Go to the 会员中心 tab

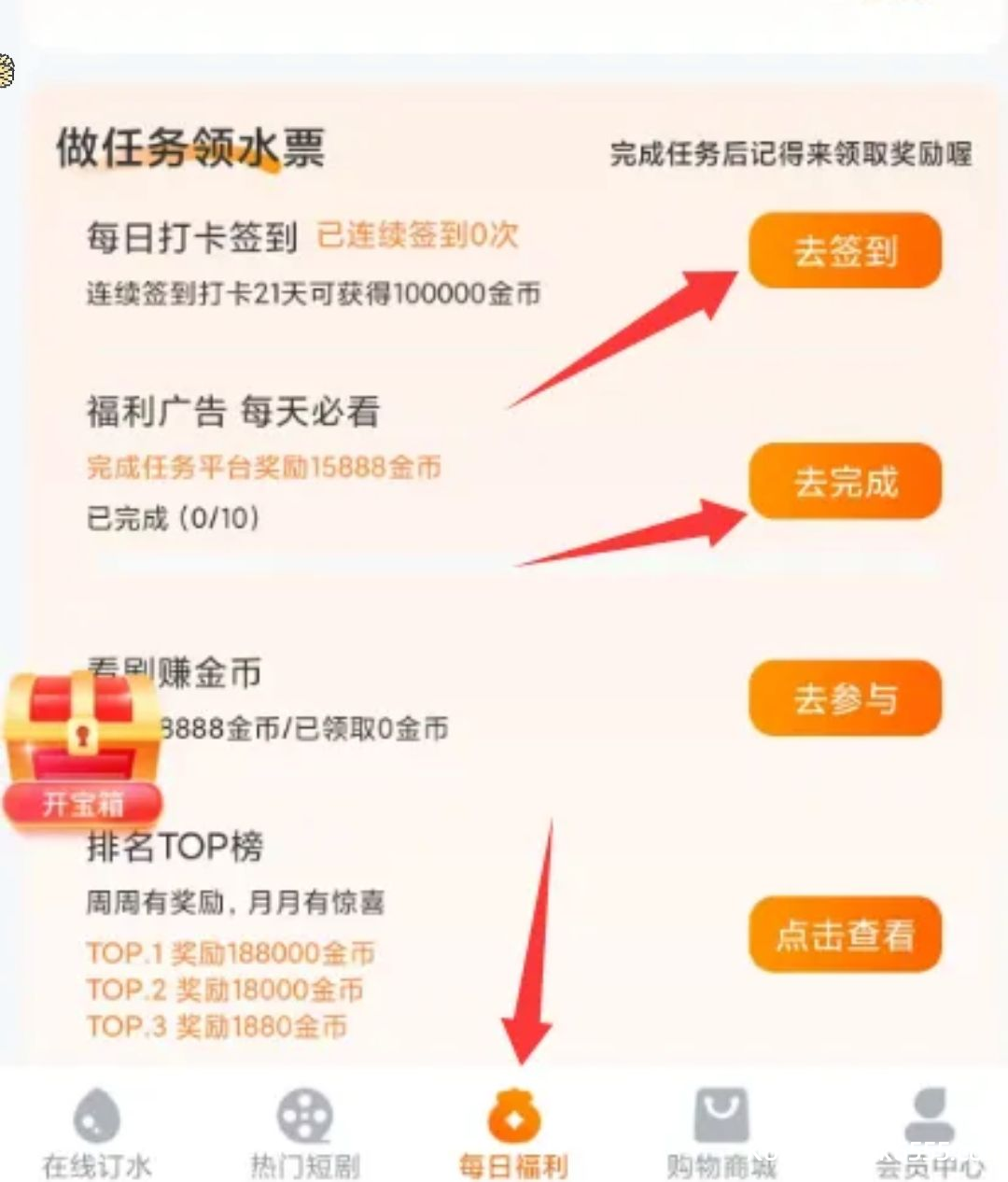coord(930,1132)
